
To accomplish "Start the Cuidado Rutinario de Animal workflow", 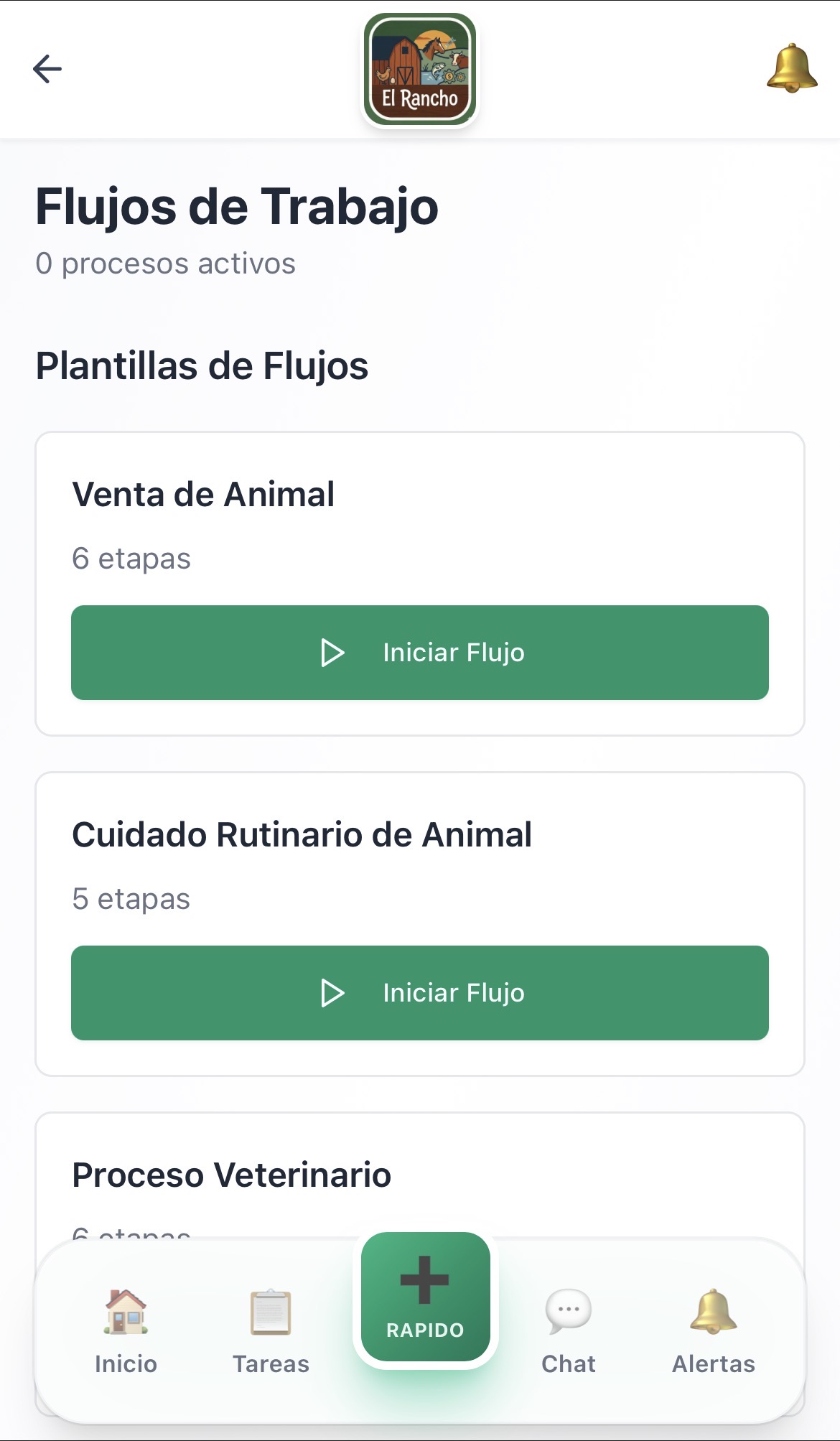I will (x=419, y=993).
